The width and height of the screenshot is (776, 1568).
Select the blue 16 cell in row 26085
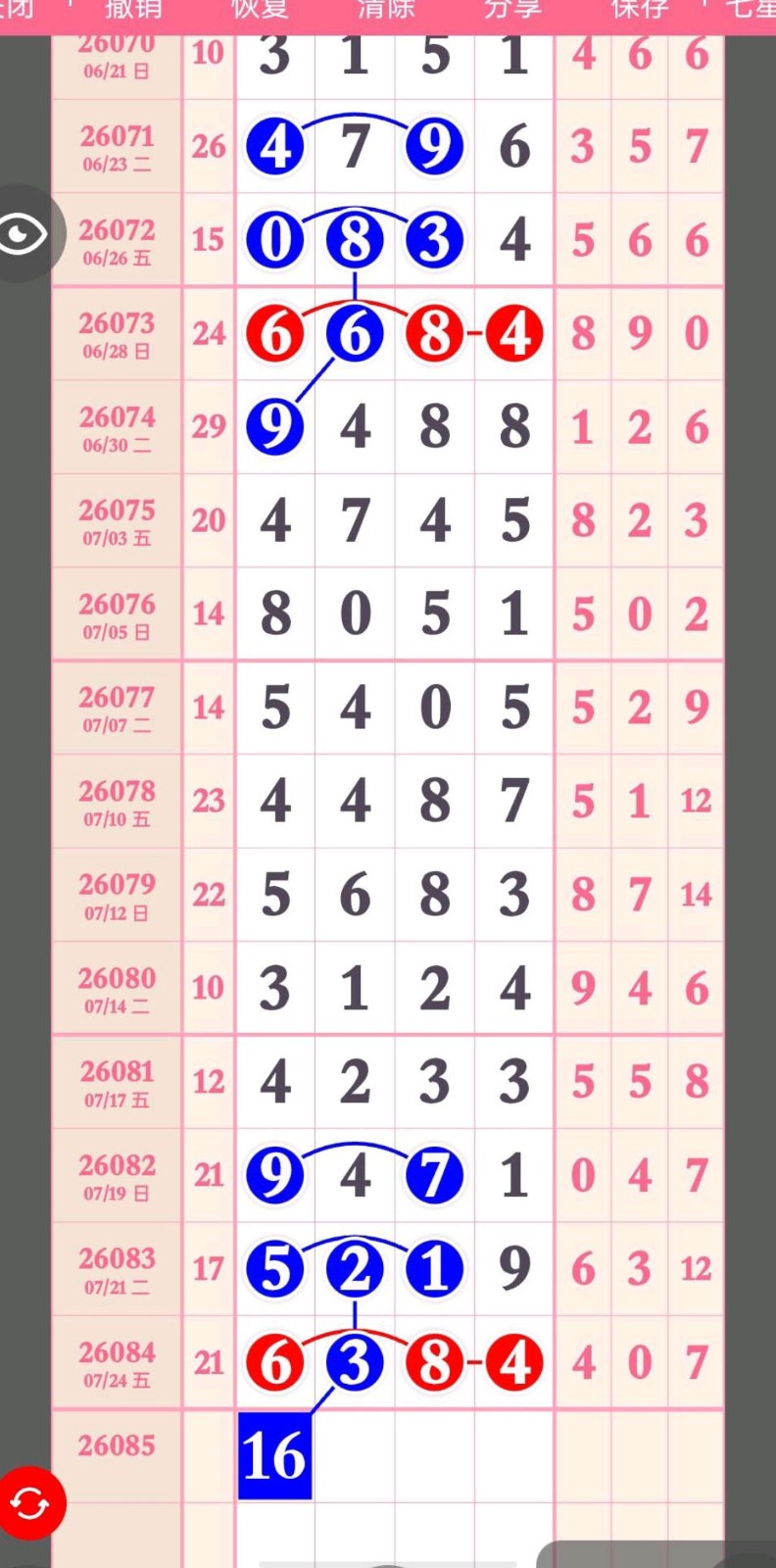click(275, 1455)
